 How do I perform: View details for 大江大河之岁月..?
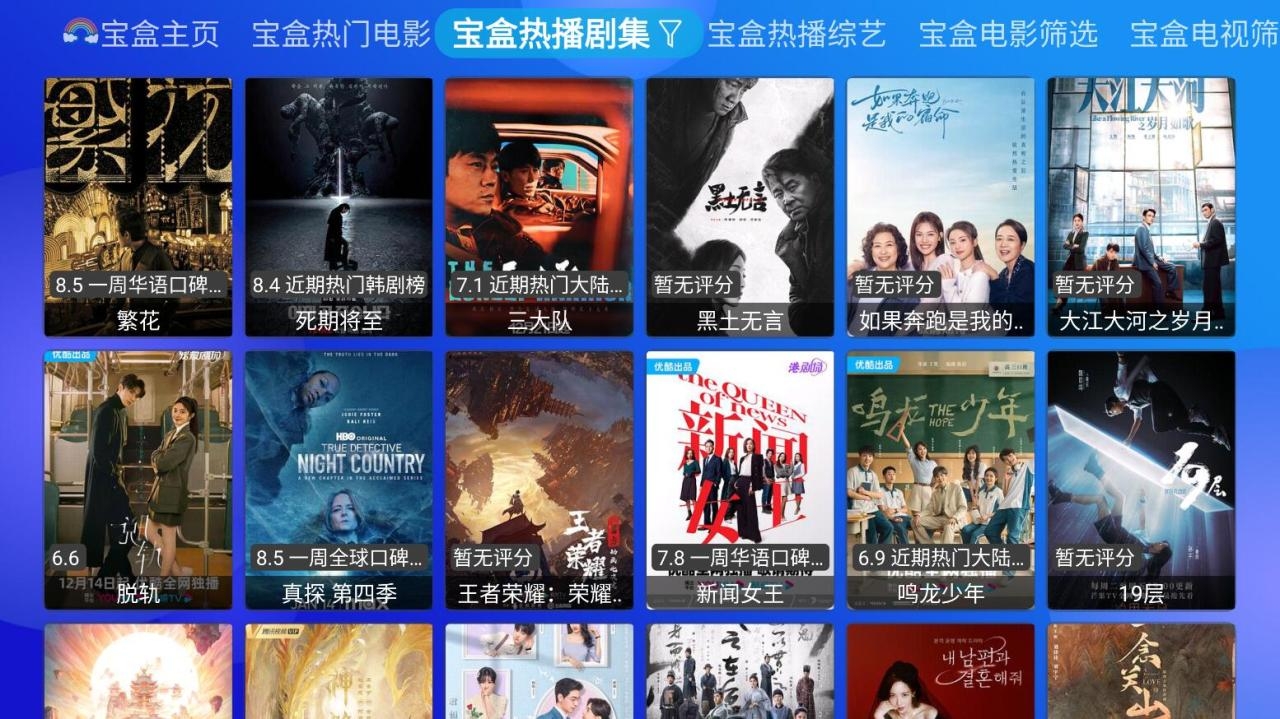[x=1141, y=206]
